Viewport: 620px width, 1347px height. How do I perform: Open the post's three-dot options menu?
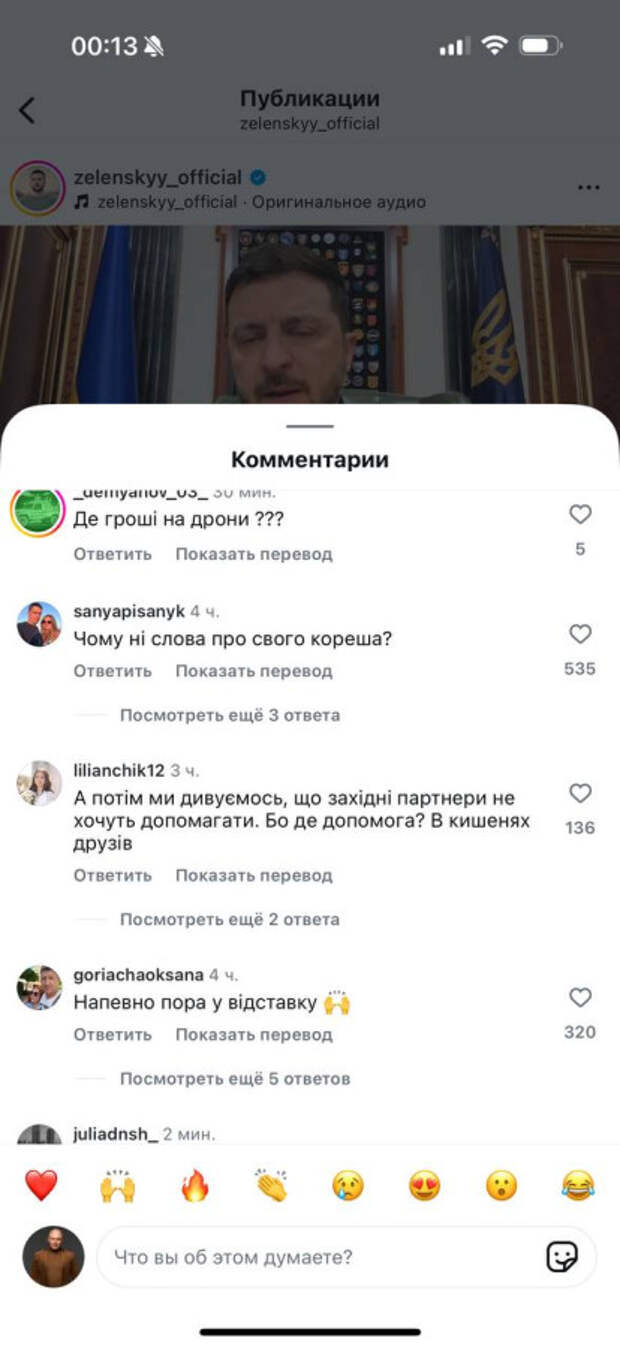(588, 188)
